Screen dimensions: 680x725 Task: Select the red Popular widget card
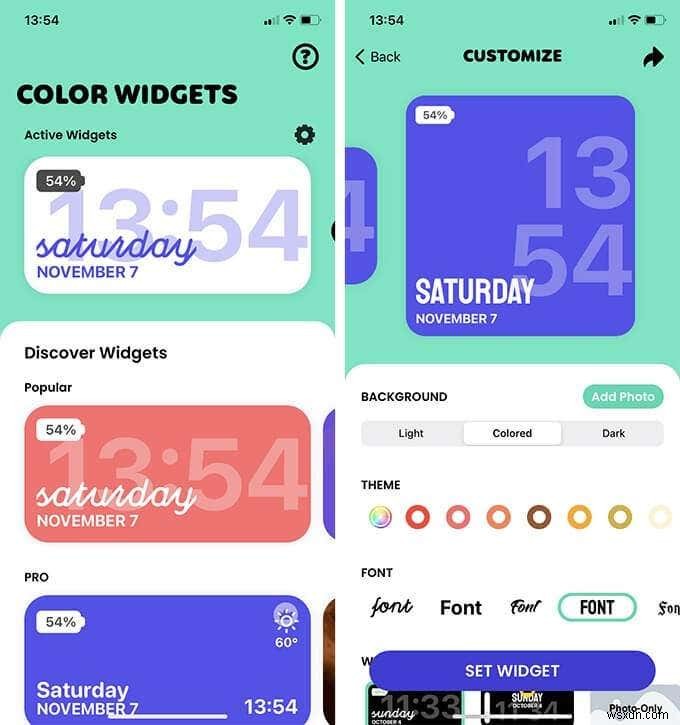tap(167, 473)
